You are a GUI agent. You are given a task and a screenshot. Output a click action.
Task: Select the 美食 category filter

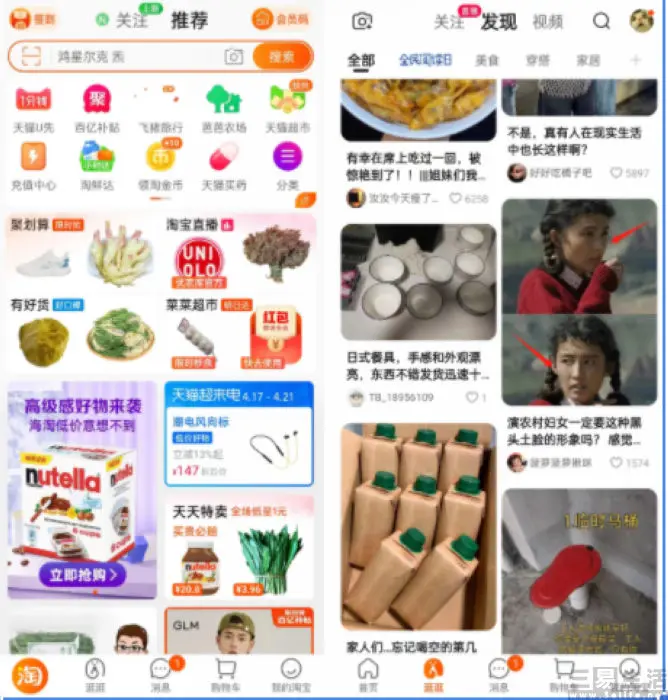[487, 60]
